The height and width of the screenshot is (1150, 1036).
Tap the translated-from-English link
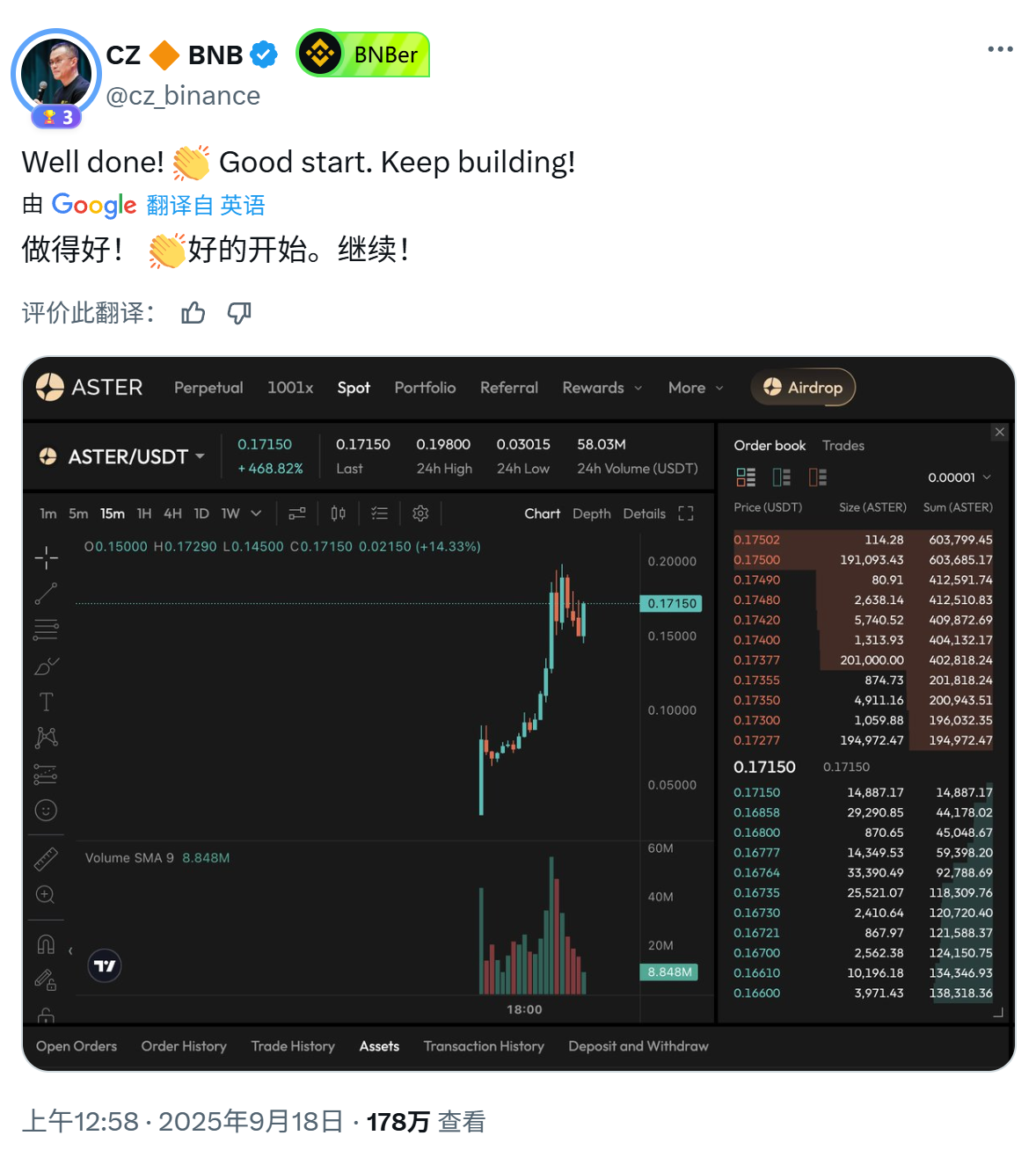pos(206,205)
